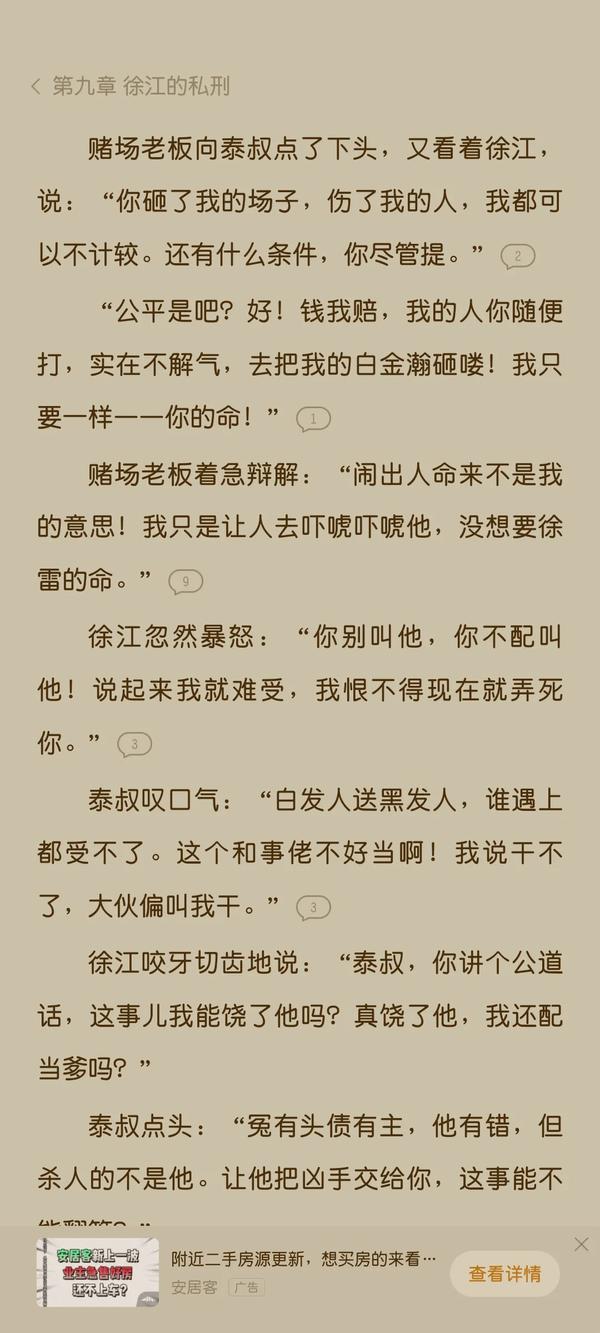Open the comment bubble after '大伙偏叫我干'
This screenshot has height=1333, width=600.
pyautogui.click(x=313, y=907)
